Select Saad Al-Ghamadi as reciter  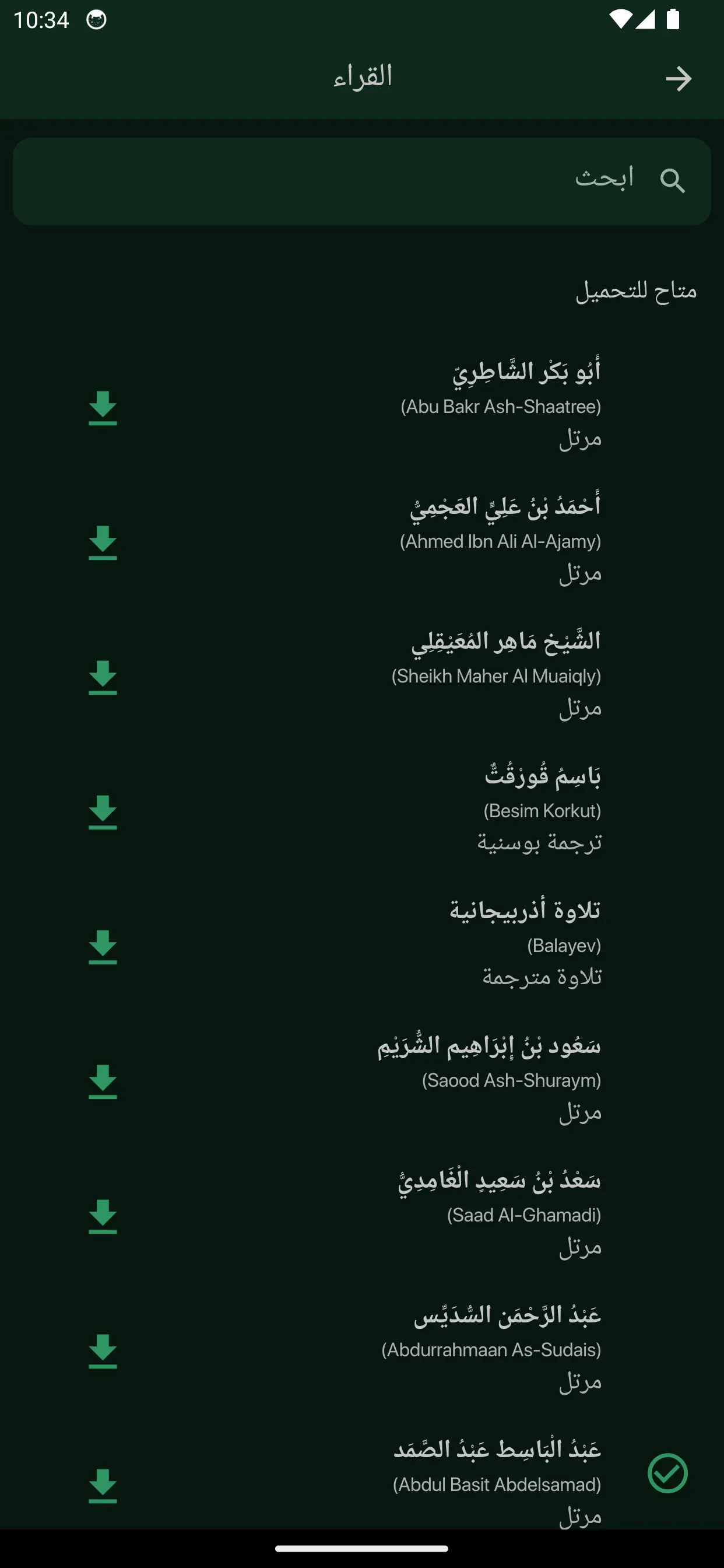523,1214
